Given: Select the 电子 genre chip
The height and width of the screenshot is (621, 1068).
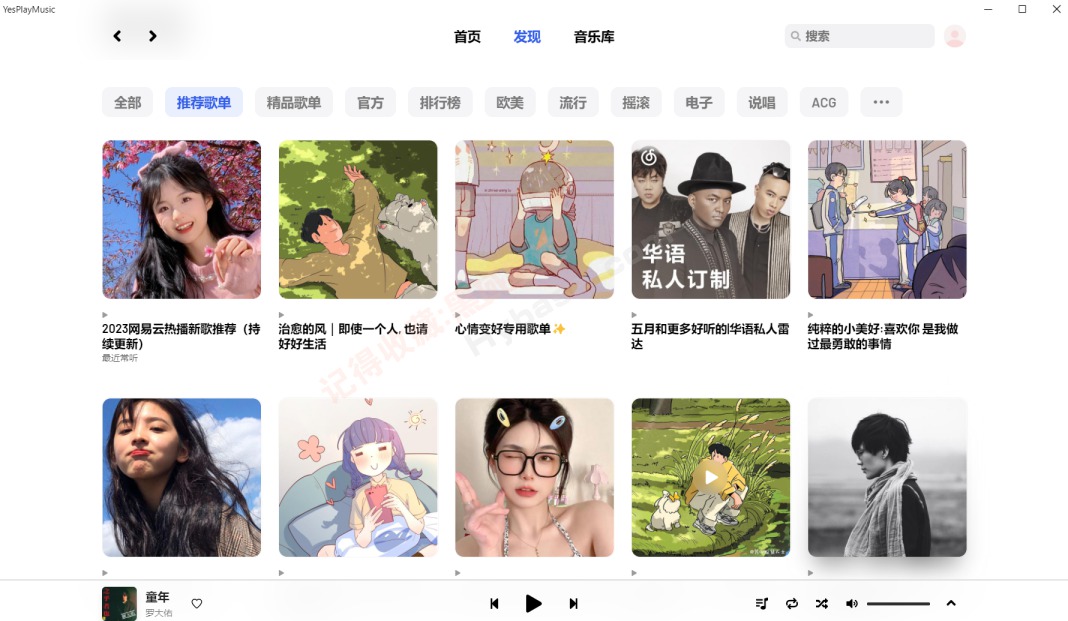Looking at the screenshot, I should coord(699,102).
